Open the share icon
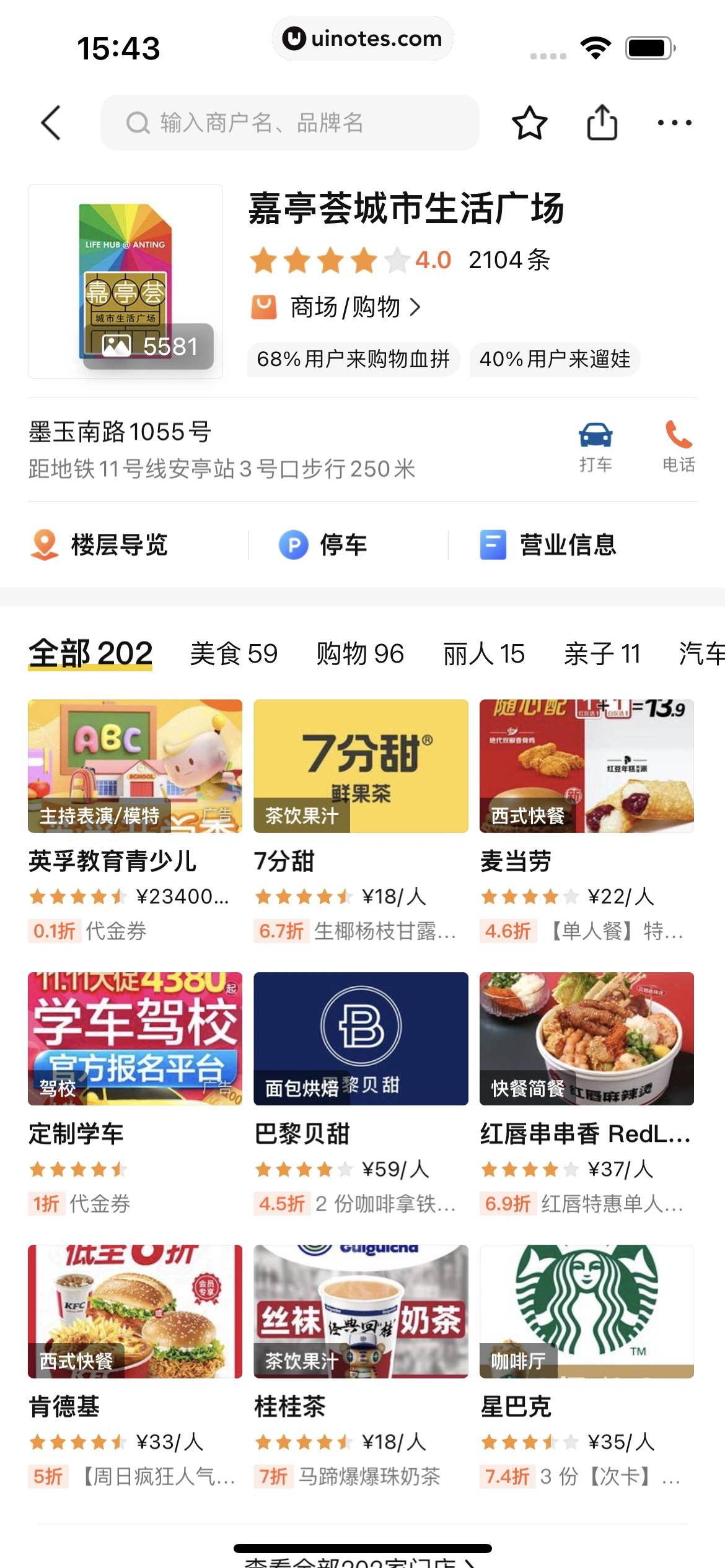This screenshot has width=725, height=1568. click(x=601, y=123)
